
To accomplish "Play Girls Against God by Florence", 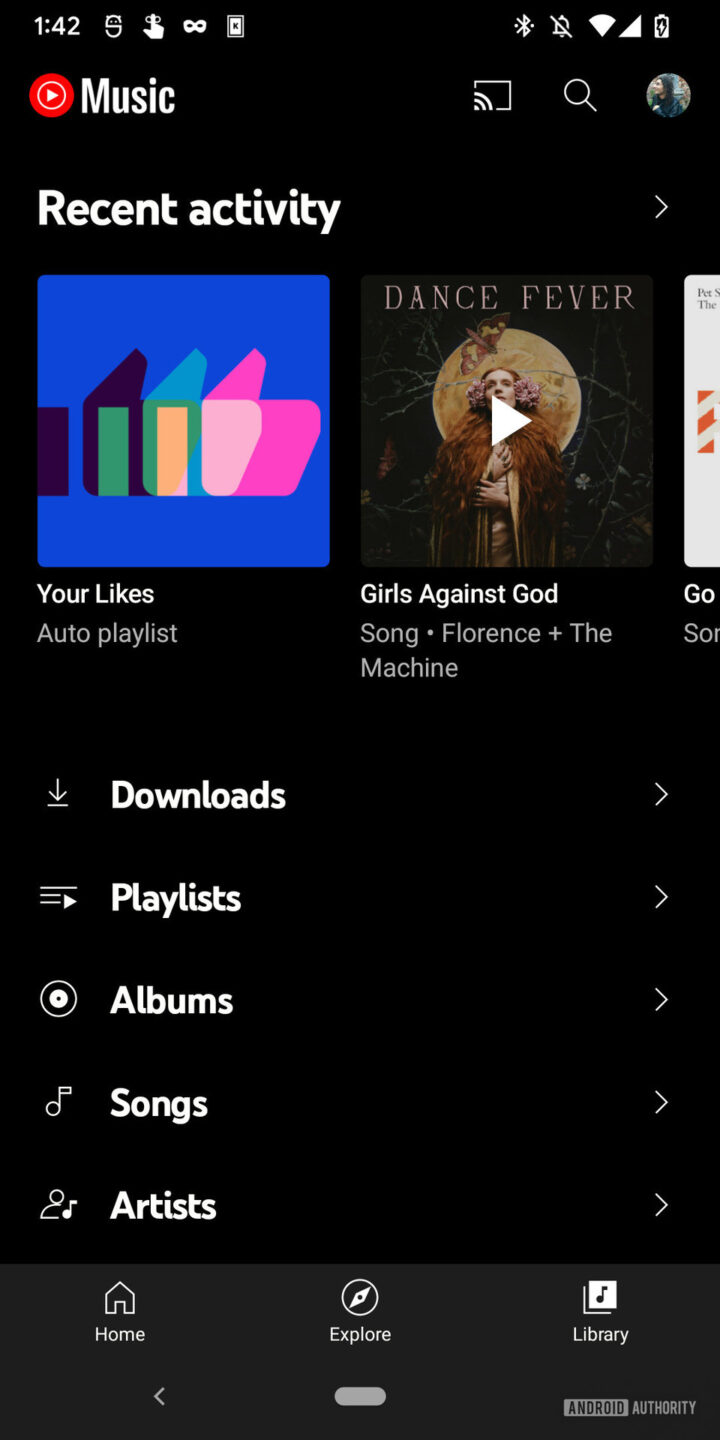I will click(x=506, y=420).
